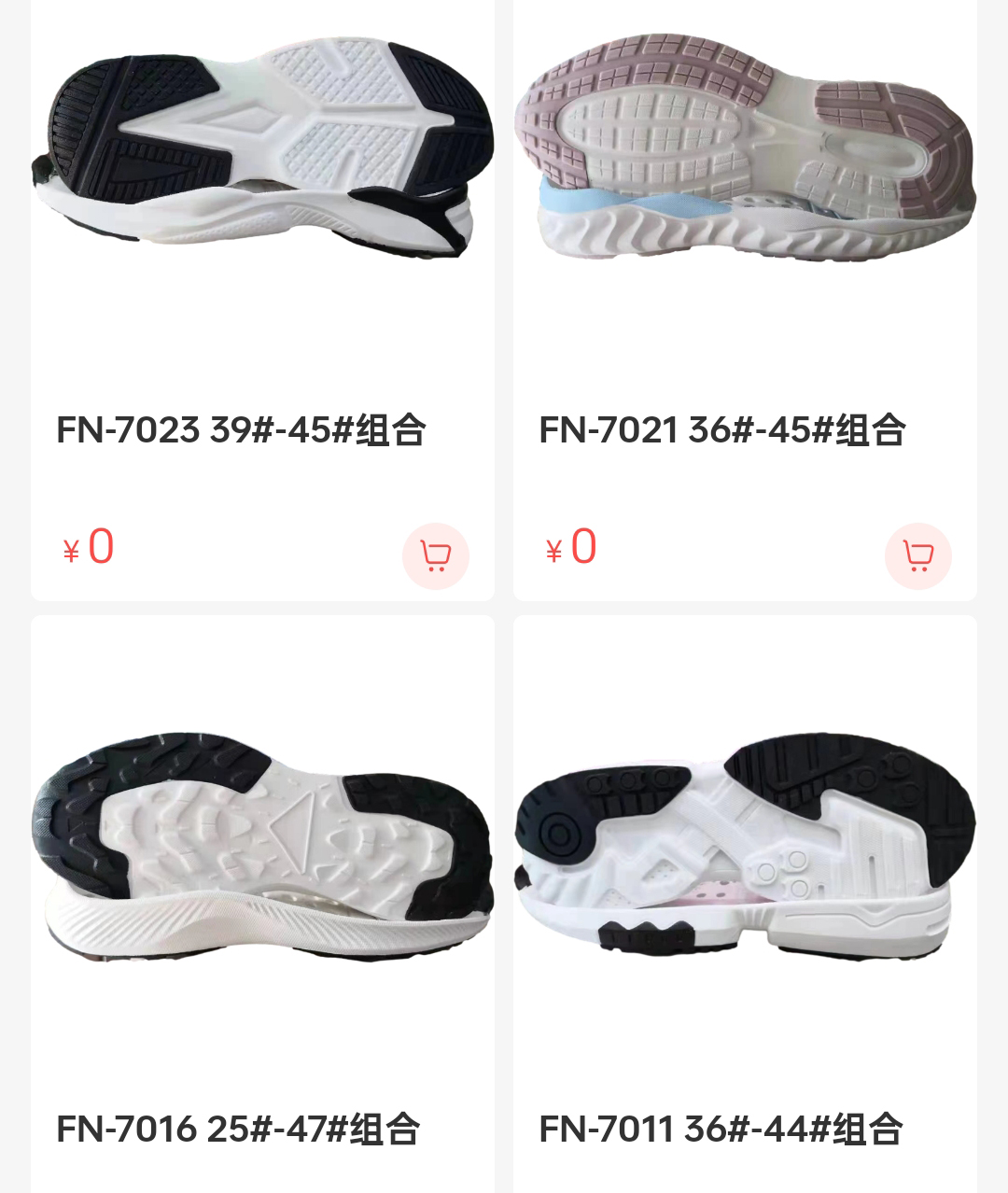Image resolution: width=1008 pixels, height=1193 pixels.
Task: Add FN-7023 to the shopping cart
Action: [x=435, y=556]
